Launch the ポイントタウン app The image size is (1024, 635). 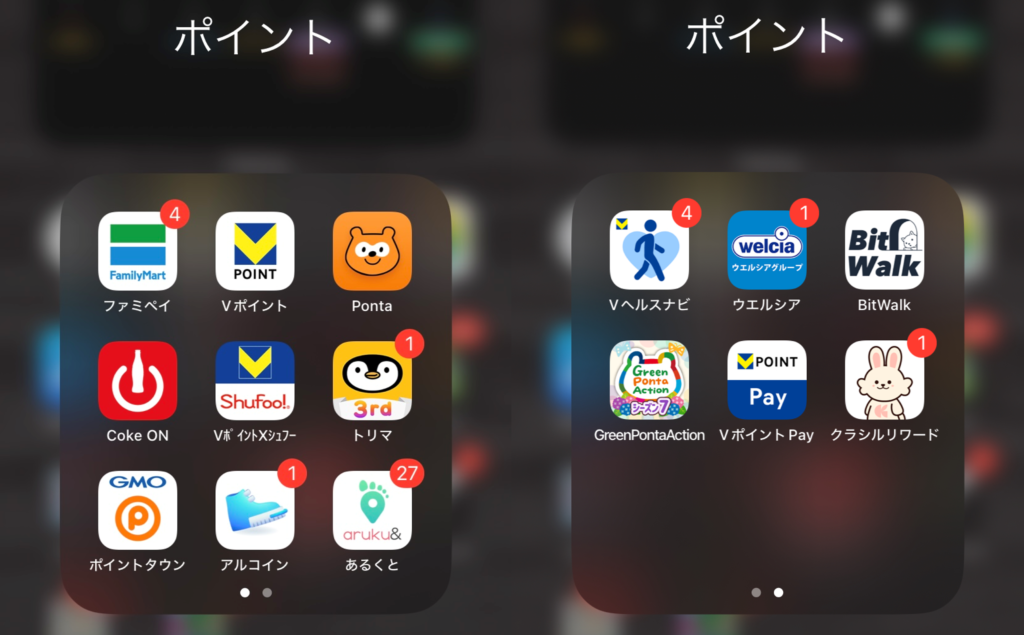(x=138, y=510)
